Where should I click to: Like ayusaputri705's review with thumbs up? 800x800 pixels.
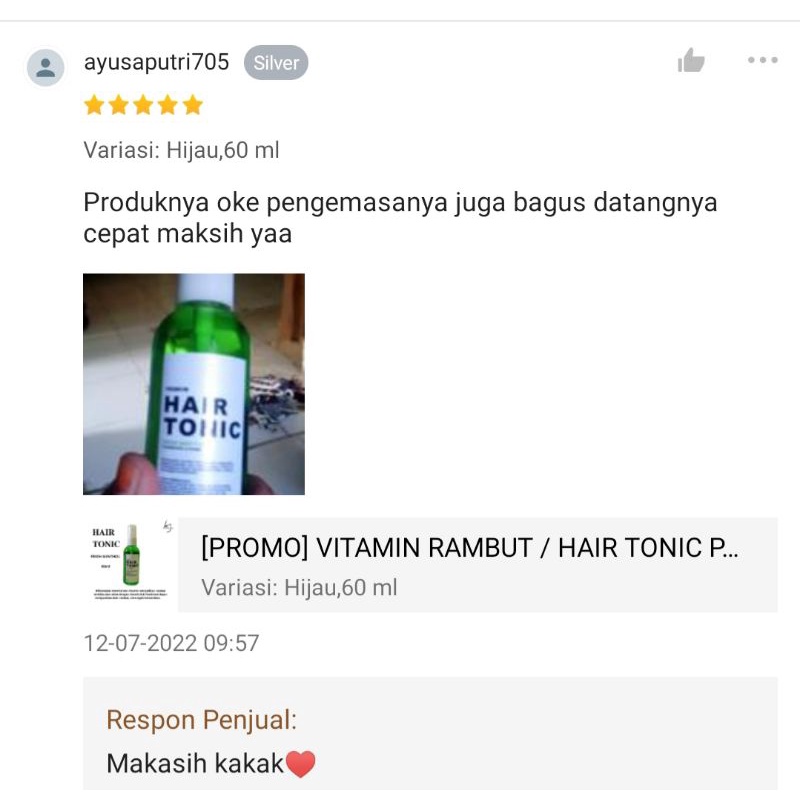[x=691, y=61]
